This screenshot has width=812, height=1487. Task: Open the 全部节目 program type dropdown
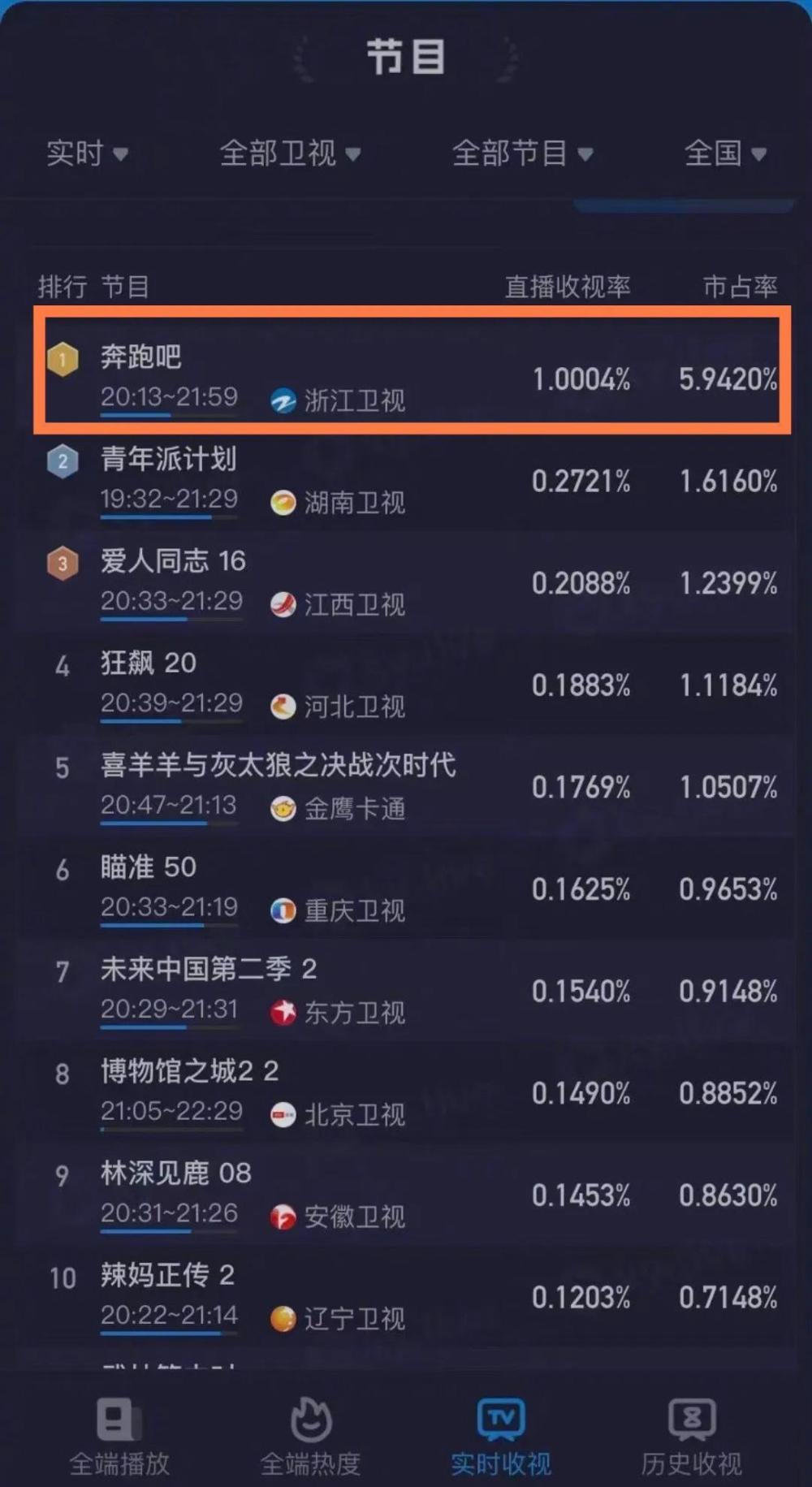[521, 153]
